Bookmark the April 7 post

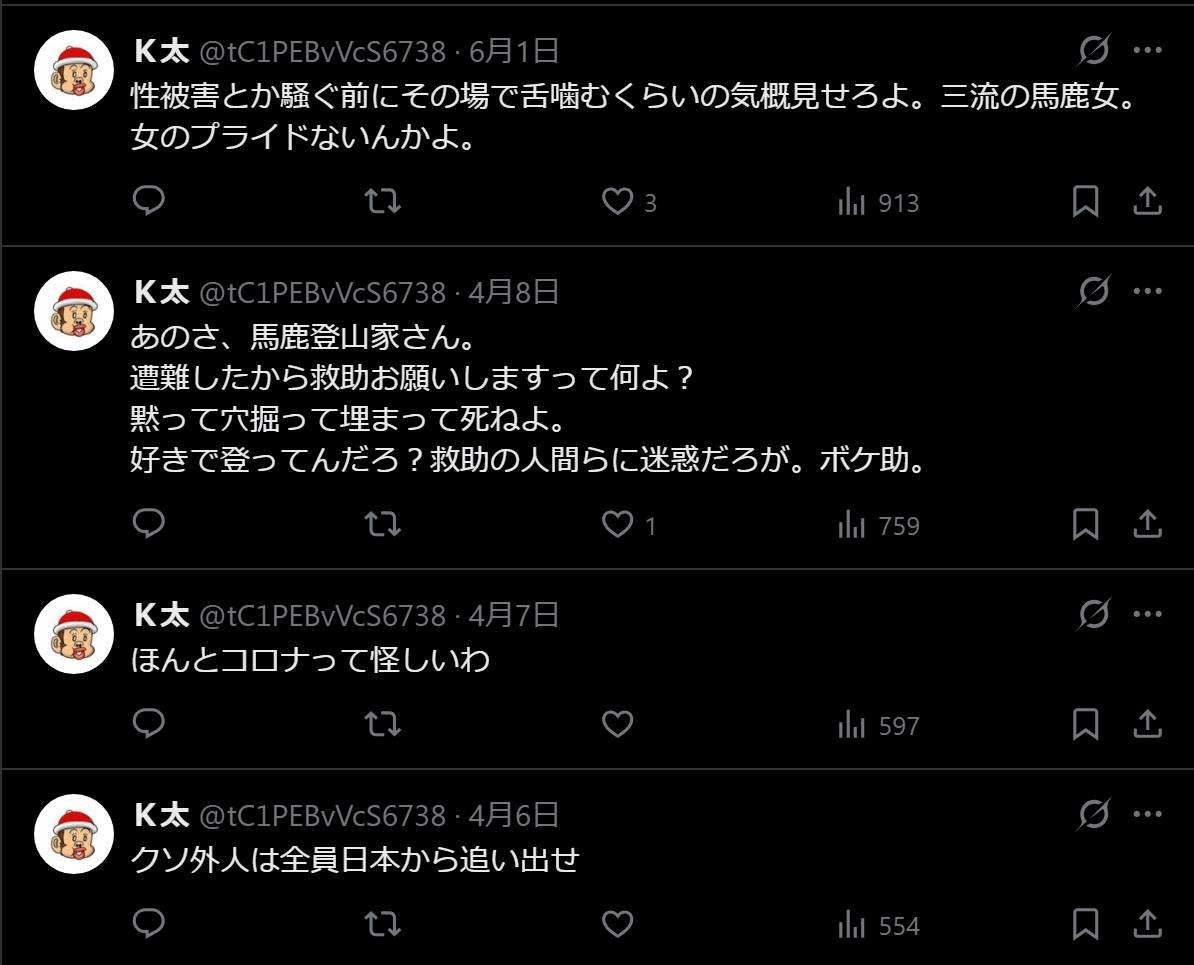(1085, 725)
